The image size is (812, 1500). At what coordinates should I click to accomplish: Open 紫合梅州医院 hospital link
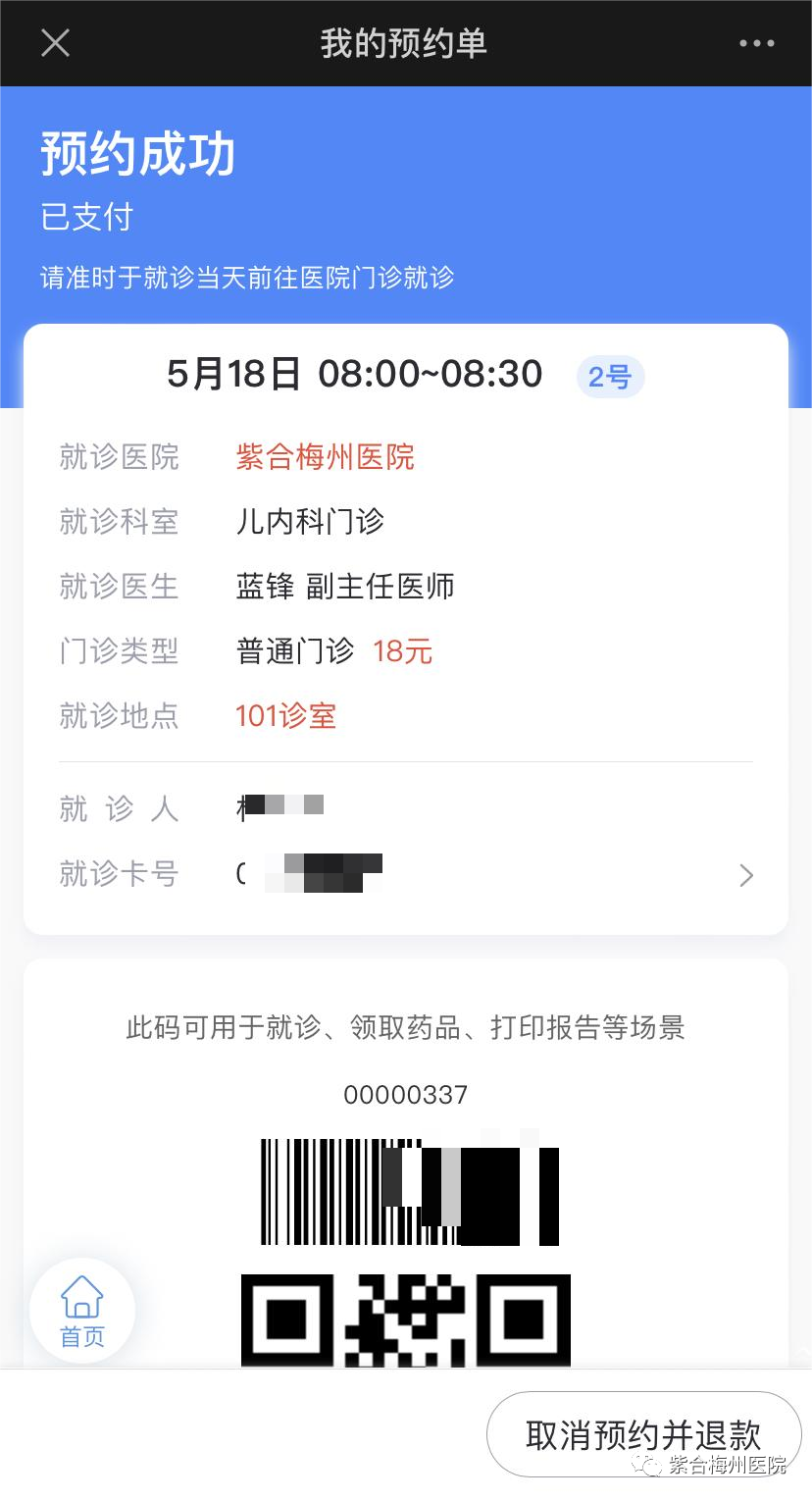(x=325, y=457)
